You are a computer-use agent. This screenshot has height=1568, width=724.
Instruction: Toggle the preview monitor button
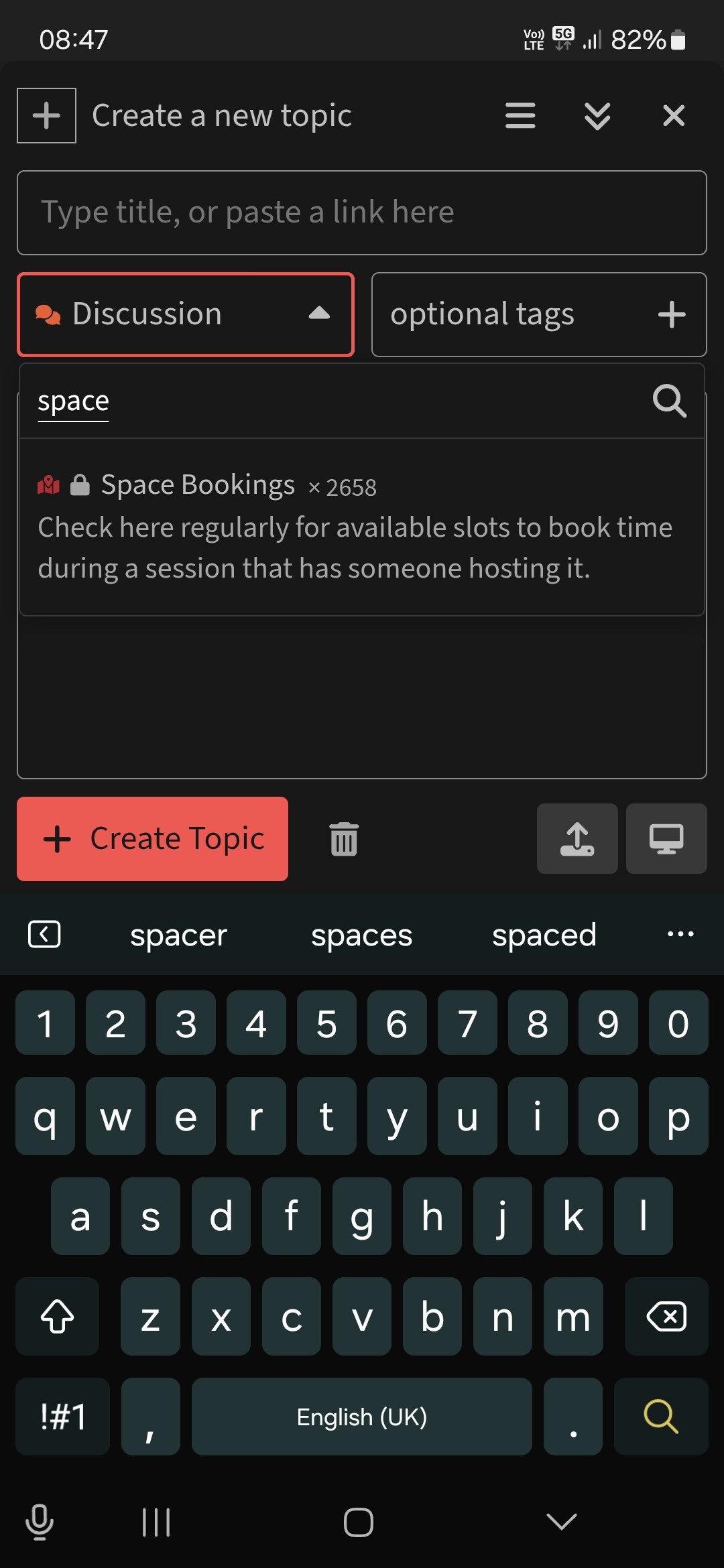point(666,838)
